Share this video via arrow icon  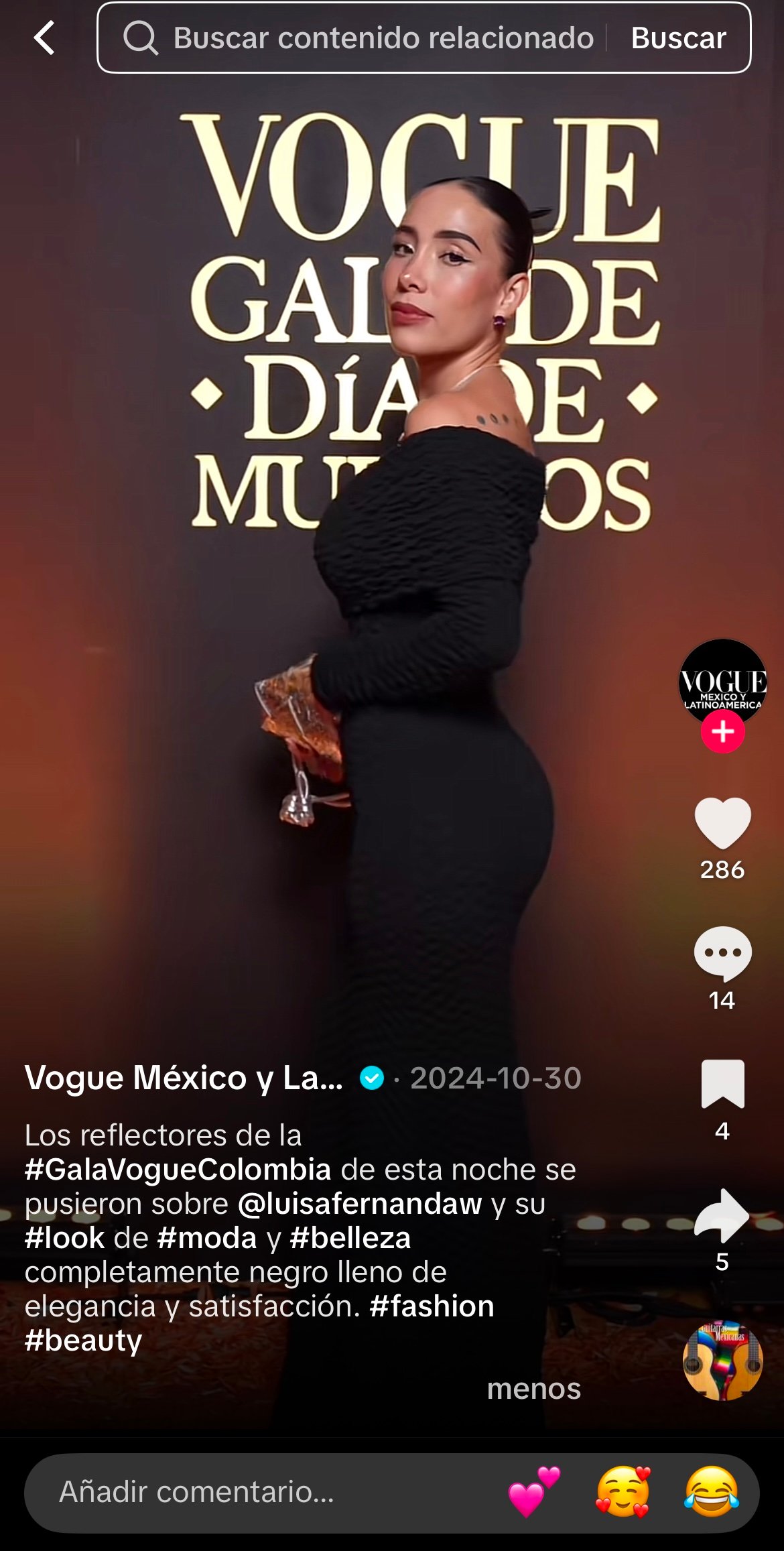click(722, 1215)
